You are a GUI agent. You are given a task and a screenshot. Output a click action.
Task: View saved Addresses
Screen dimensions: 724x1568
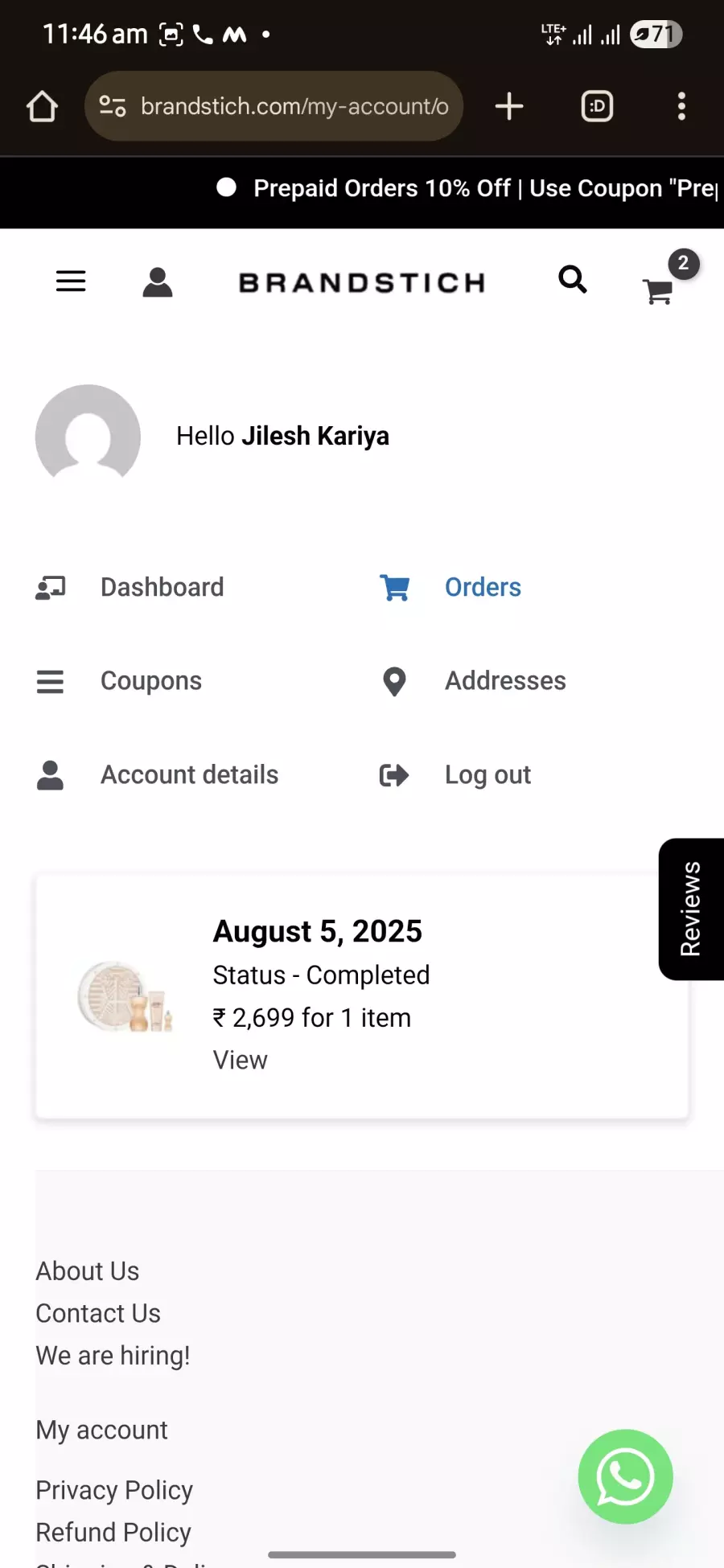coord(505,681)
